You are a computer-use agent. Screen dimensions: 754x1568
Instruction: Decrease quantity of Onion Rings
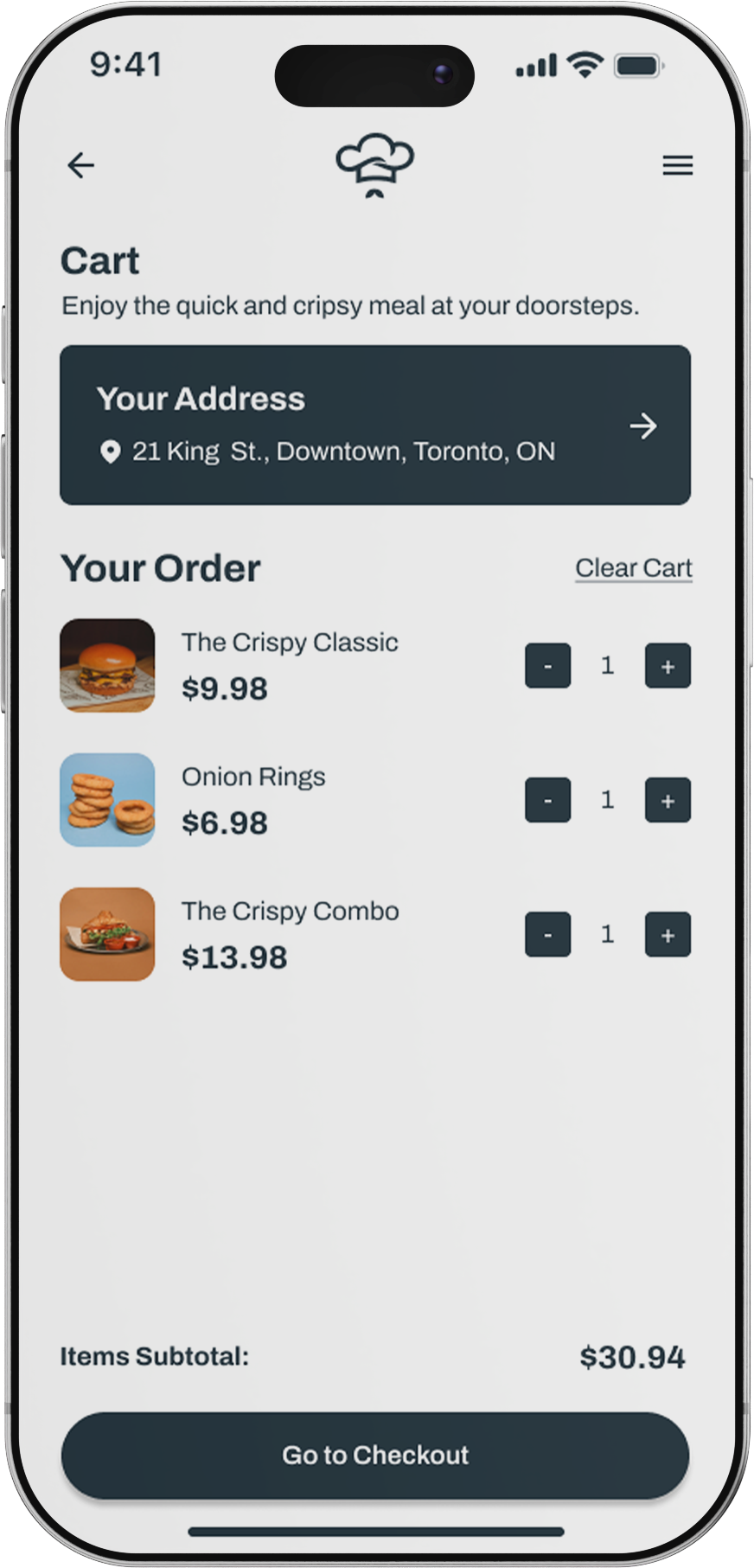[x=547, y=800]
